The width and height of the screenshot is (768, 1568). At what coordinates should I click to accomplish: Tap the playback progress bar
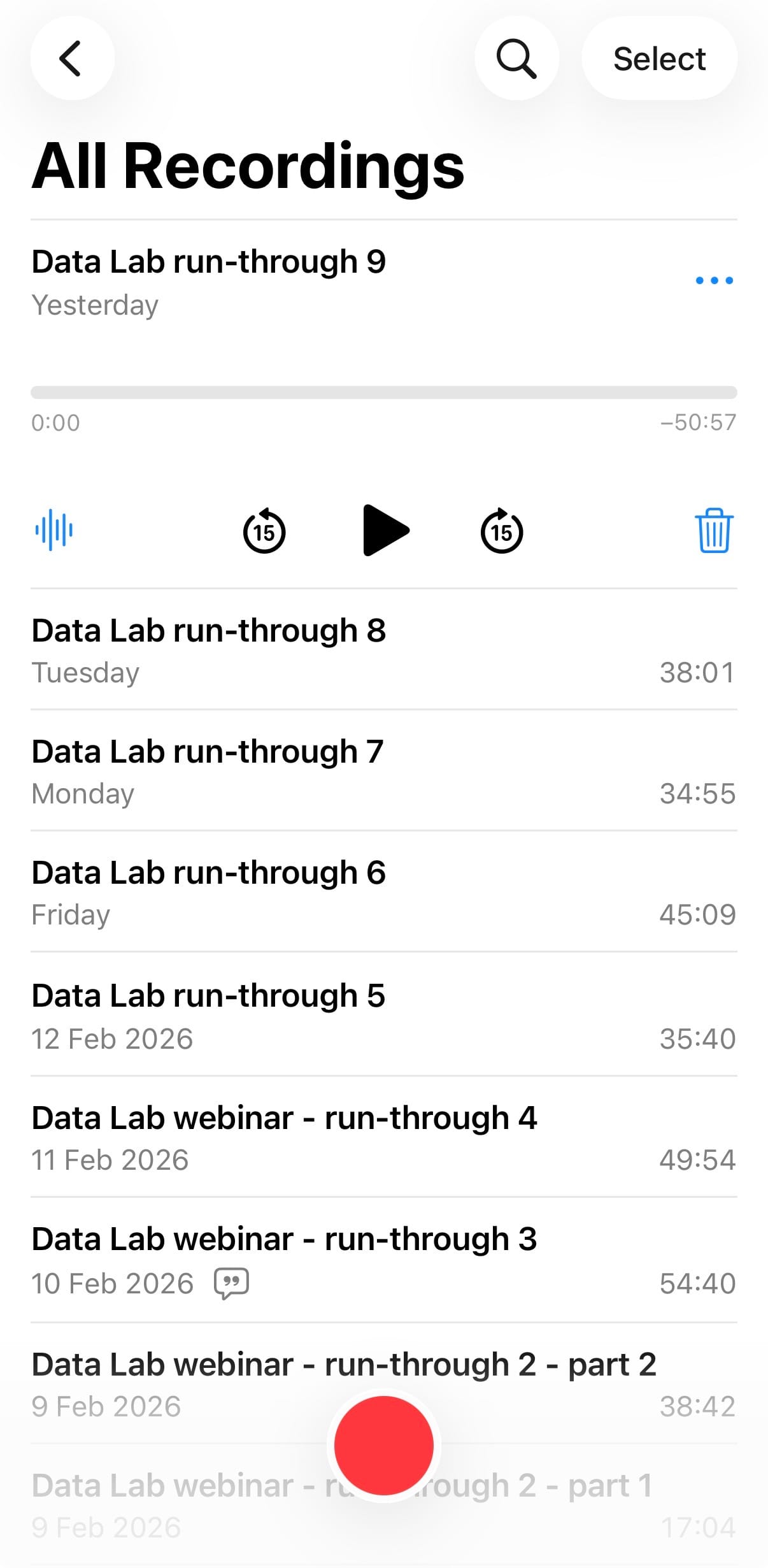(383, 392)
